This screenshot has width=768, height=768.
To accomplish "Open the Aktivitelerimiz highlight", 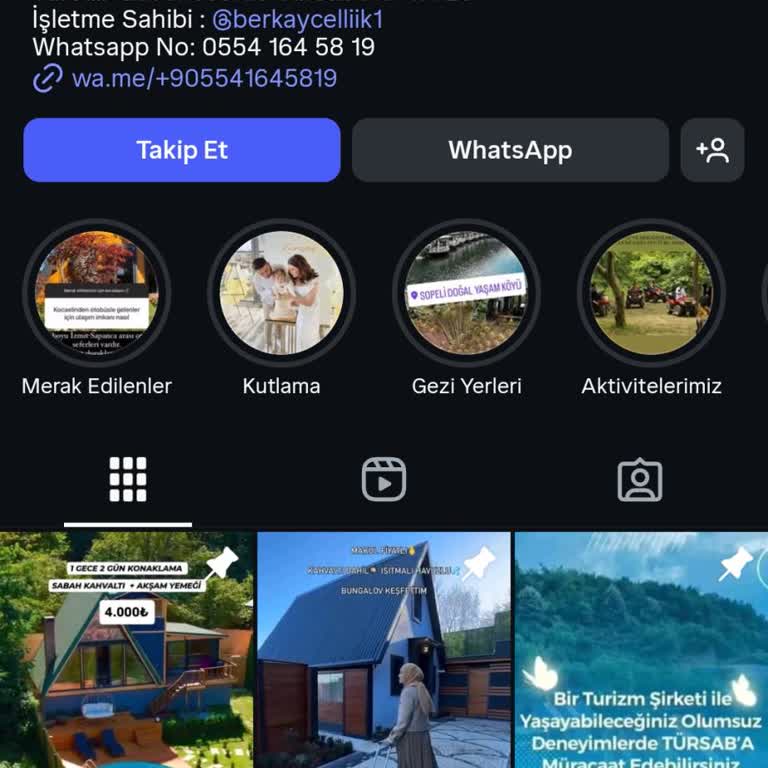I will (651, 294).
